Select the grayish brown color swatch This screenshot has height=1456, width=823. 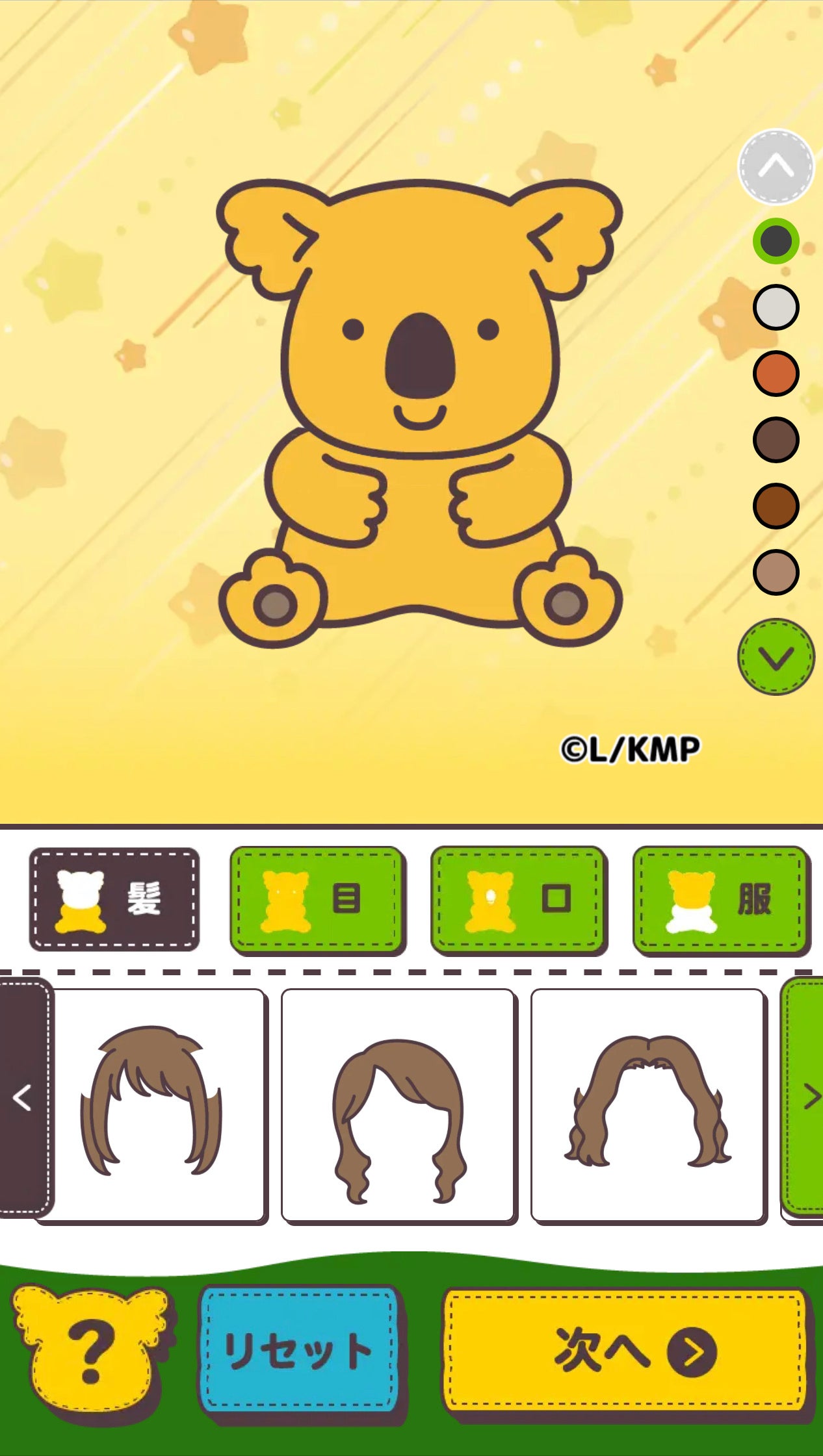(x=776, y=439)
